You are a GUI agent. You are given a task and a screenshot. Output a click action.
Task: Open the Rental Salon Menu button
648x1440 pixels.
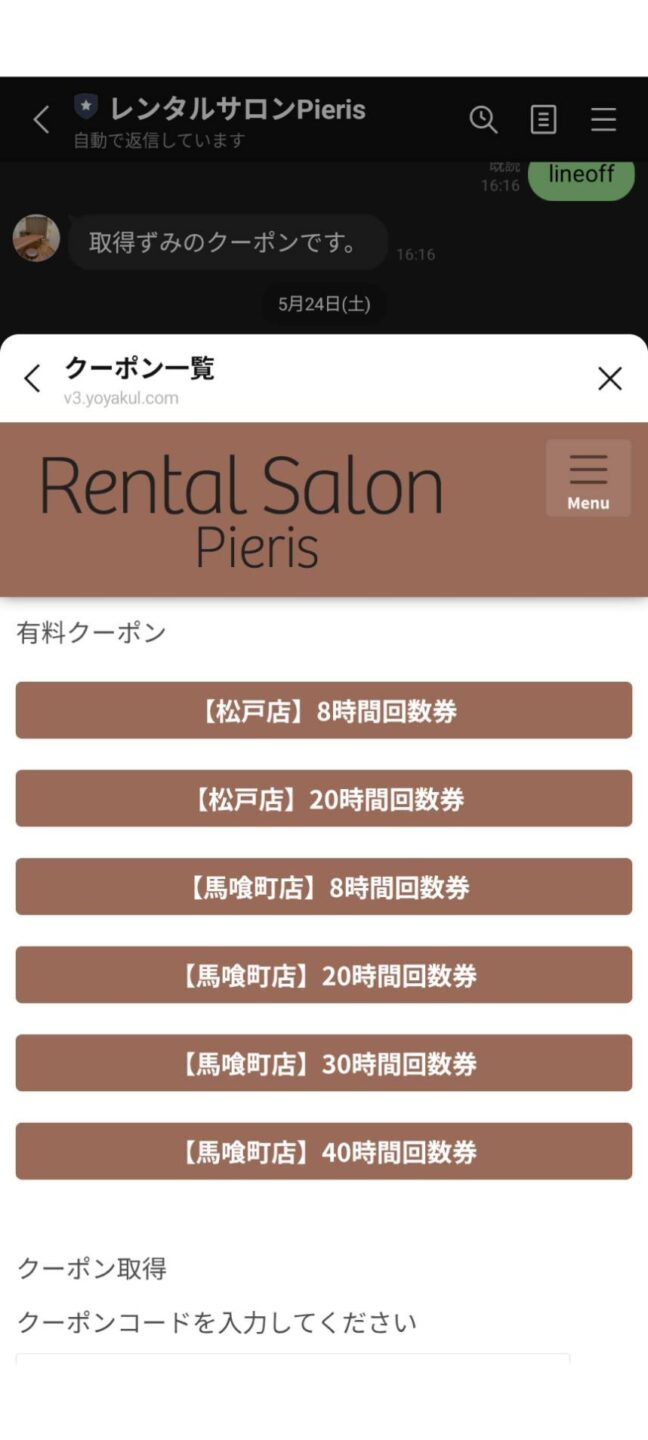588,478
